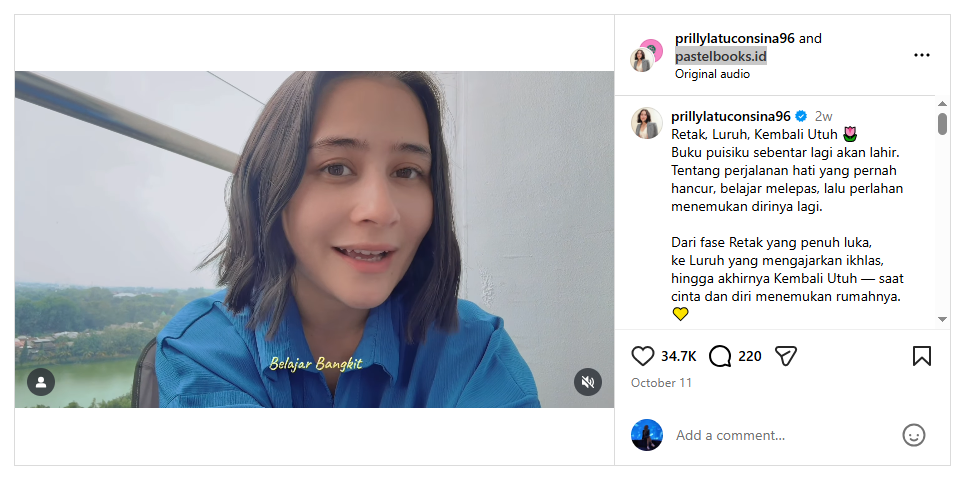Open the Original audio page

[712, 74]
